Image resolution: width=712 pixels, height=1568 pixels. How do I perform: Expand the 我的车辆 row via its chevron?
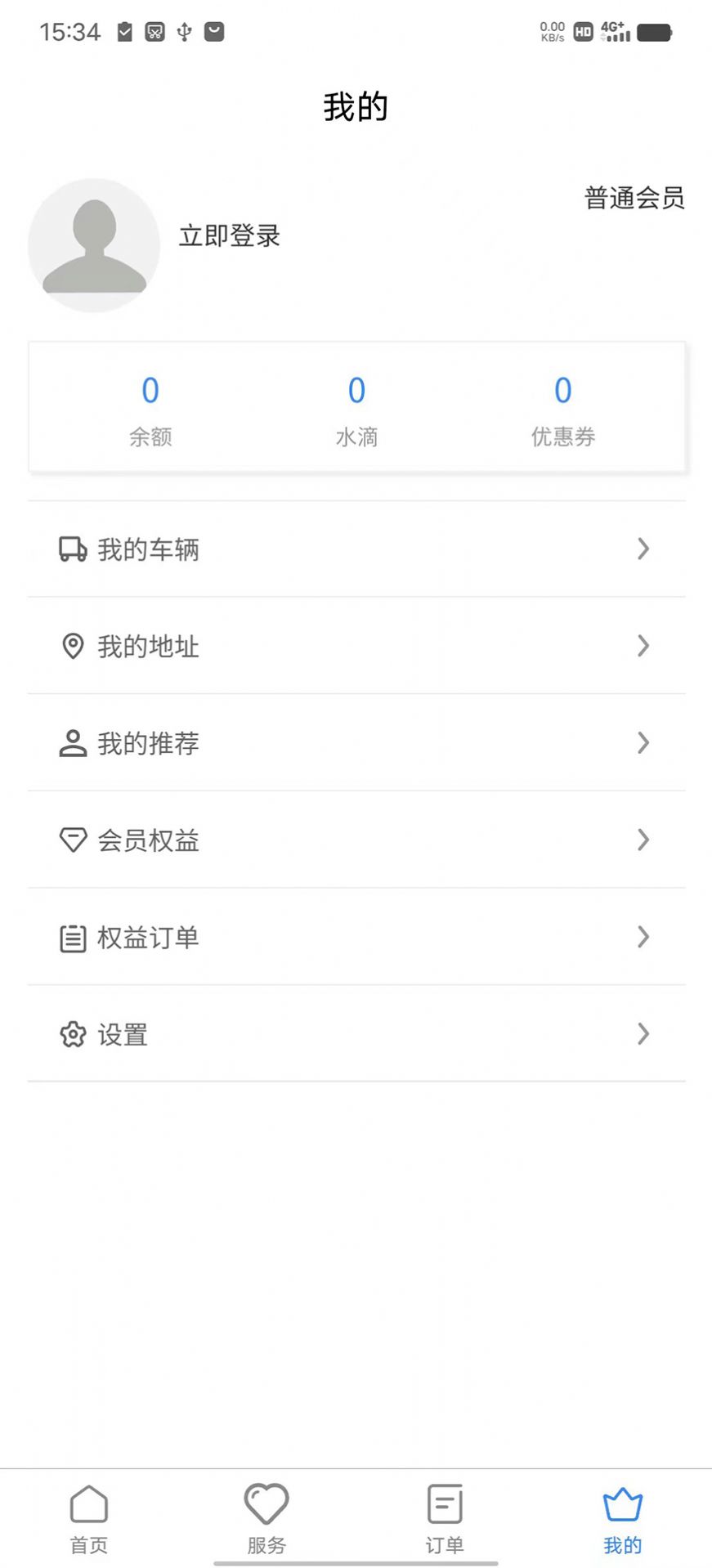coord(643,549)
